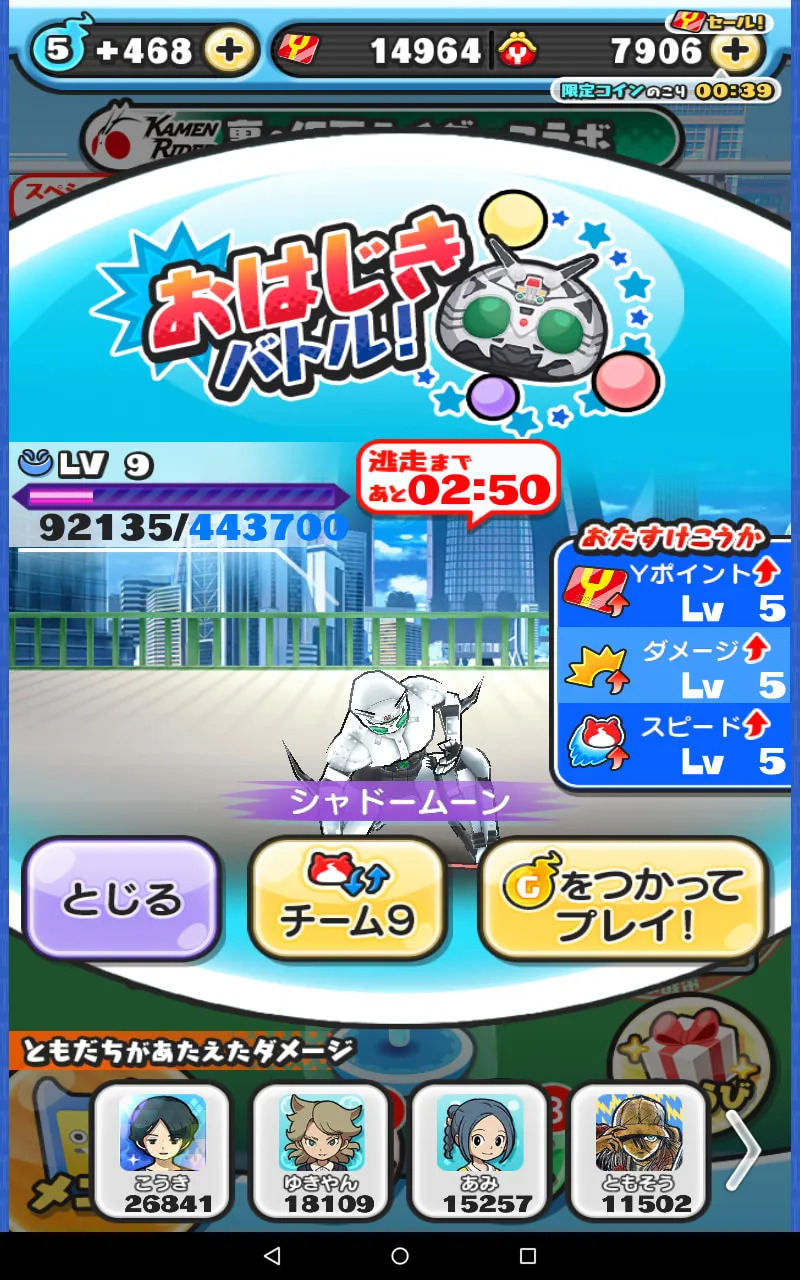Screen dimensions: 800x1280
Task: Open friend あみ's damage card
Action: pos(480,1152)
